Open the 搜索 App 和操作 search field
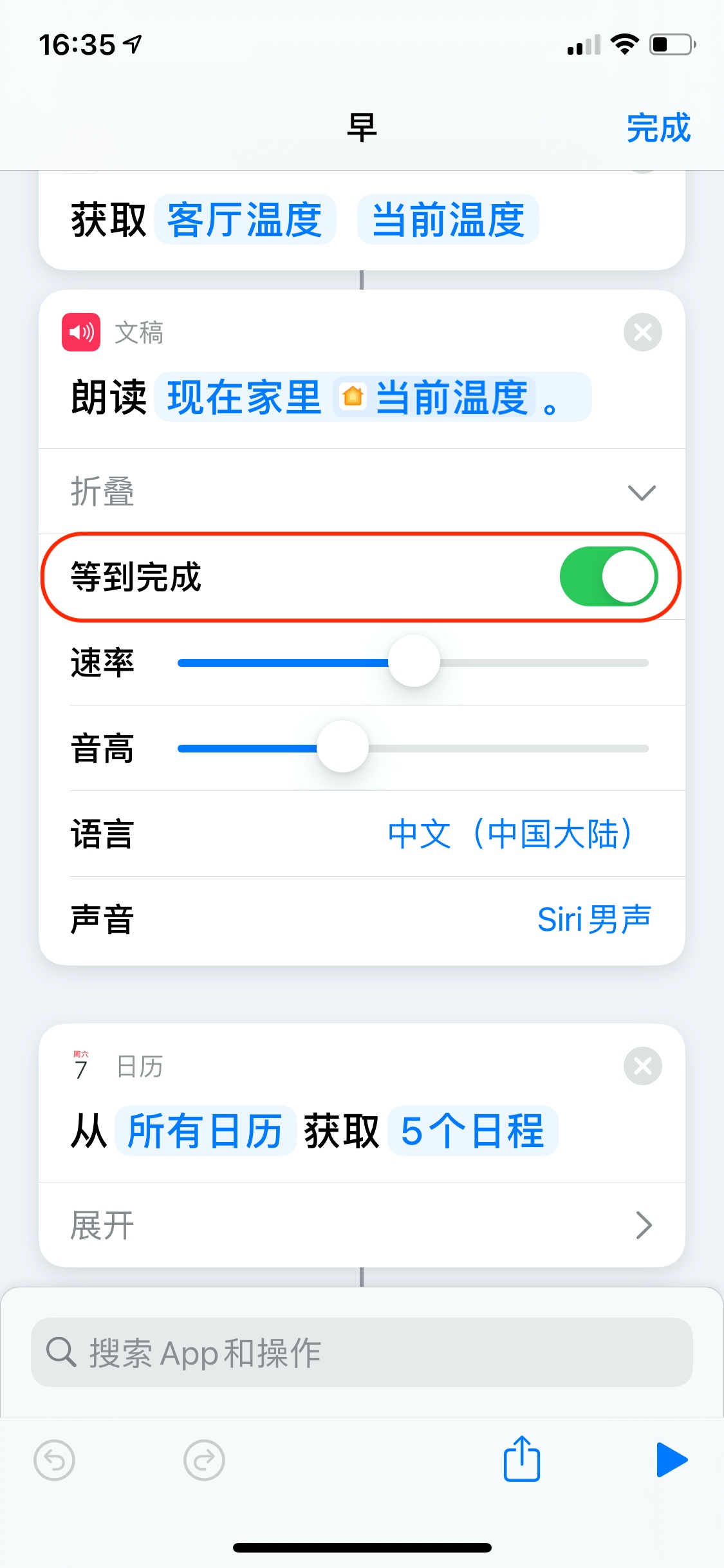 (362, 1352)
